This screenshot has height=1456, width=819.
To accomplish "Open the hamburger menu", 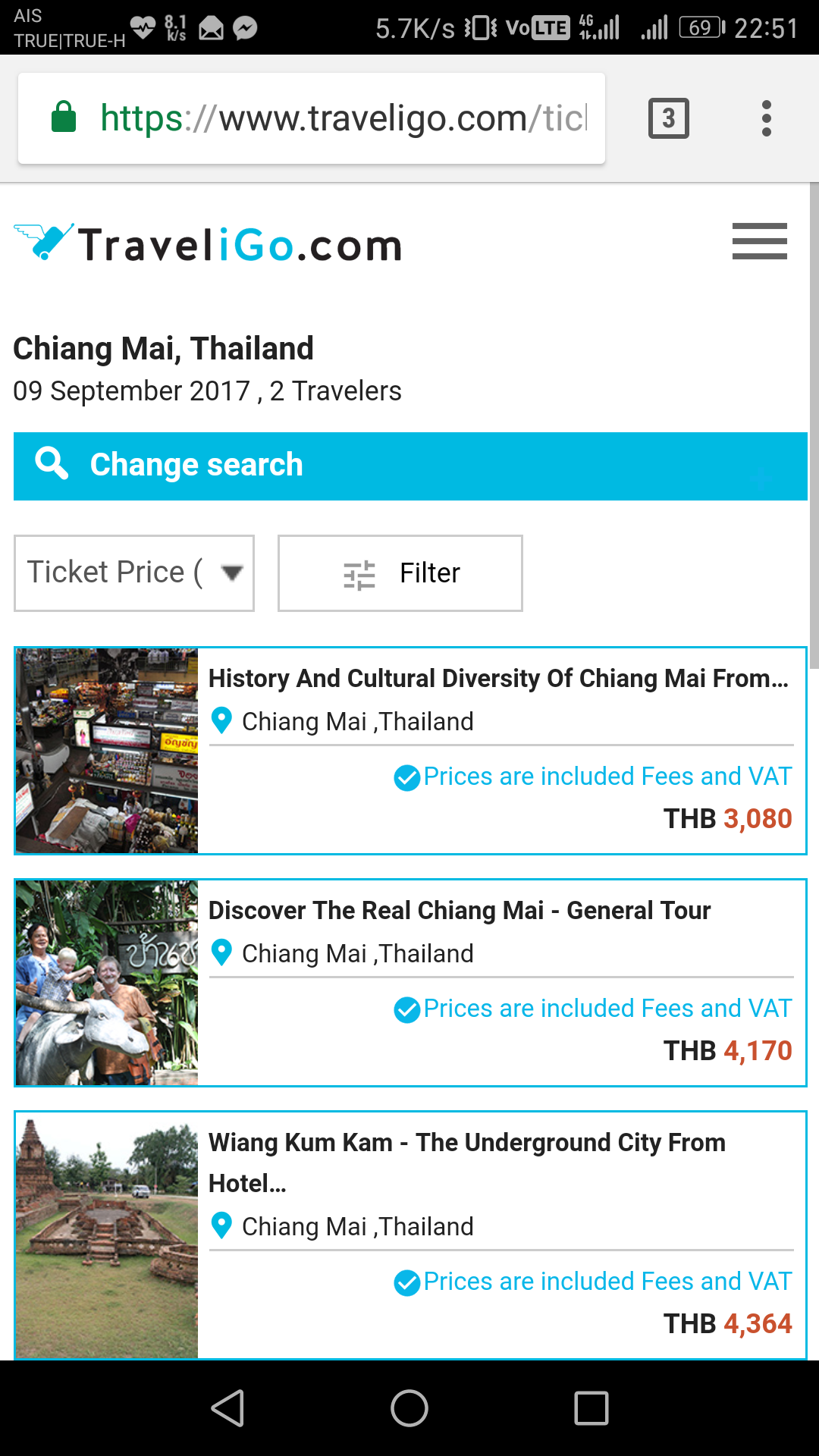I will click(x=759, y=241).
